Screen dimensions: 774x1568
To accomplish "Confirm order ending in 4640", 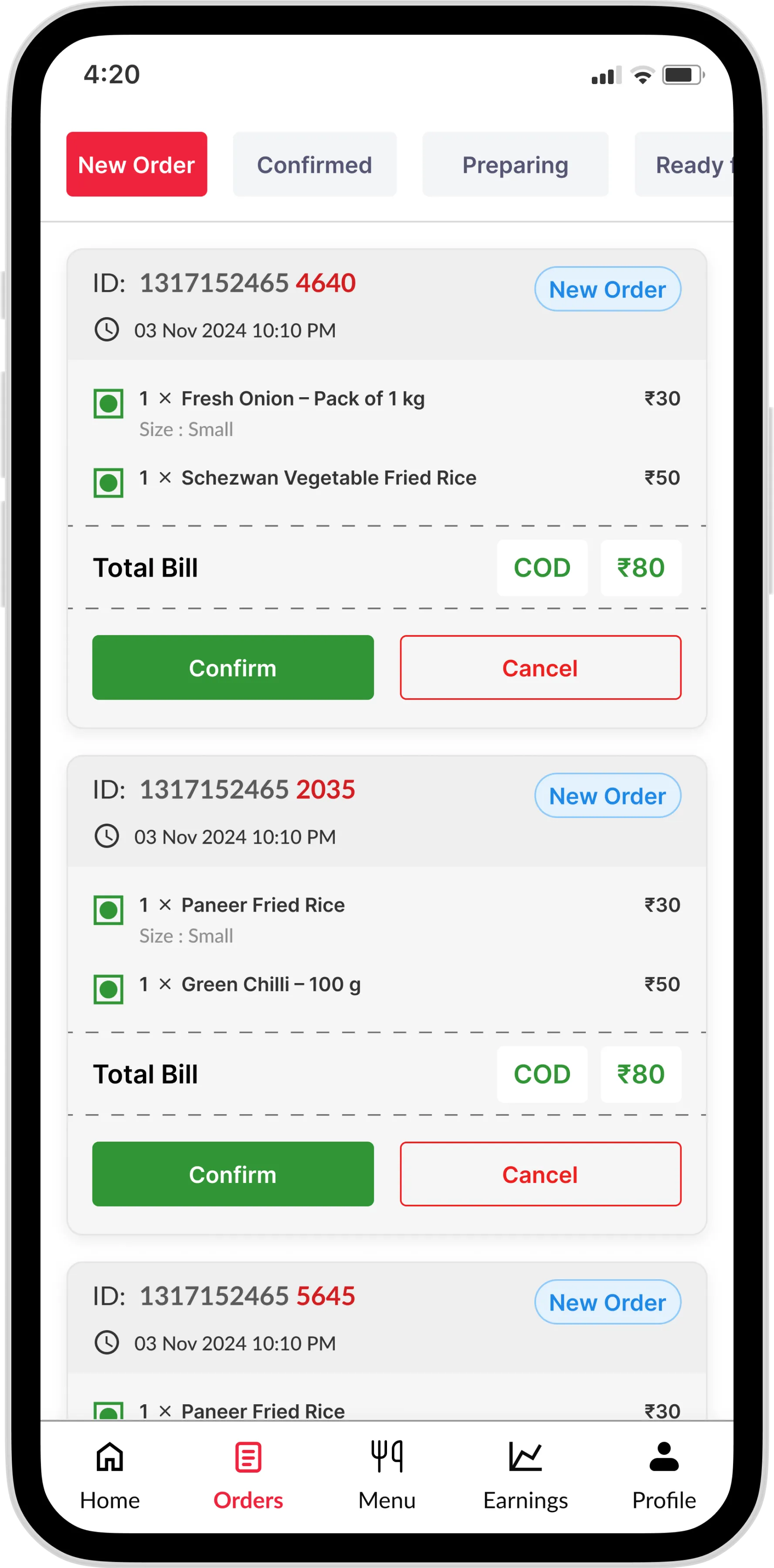I will pos(233,668).
